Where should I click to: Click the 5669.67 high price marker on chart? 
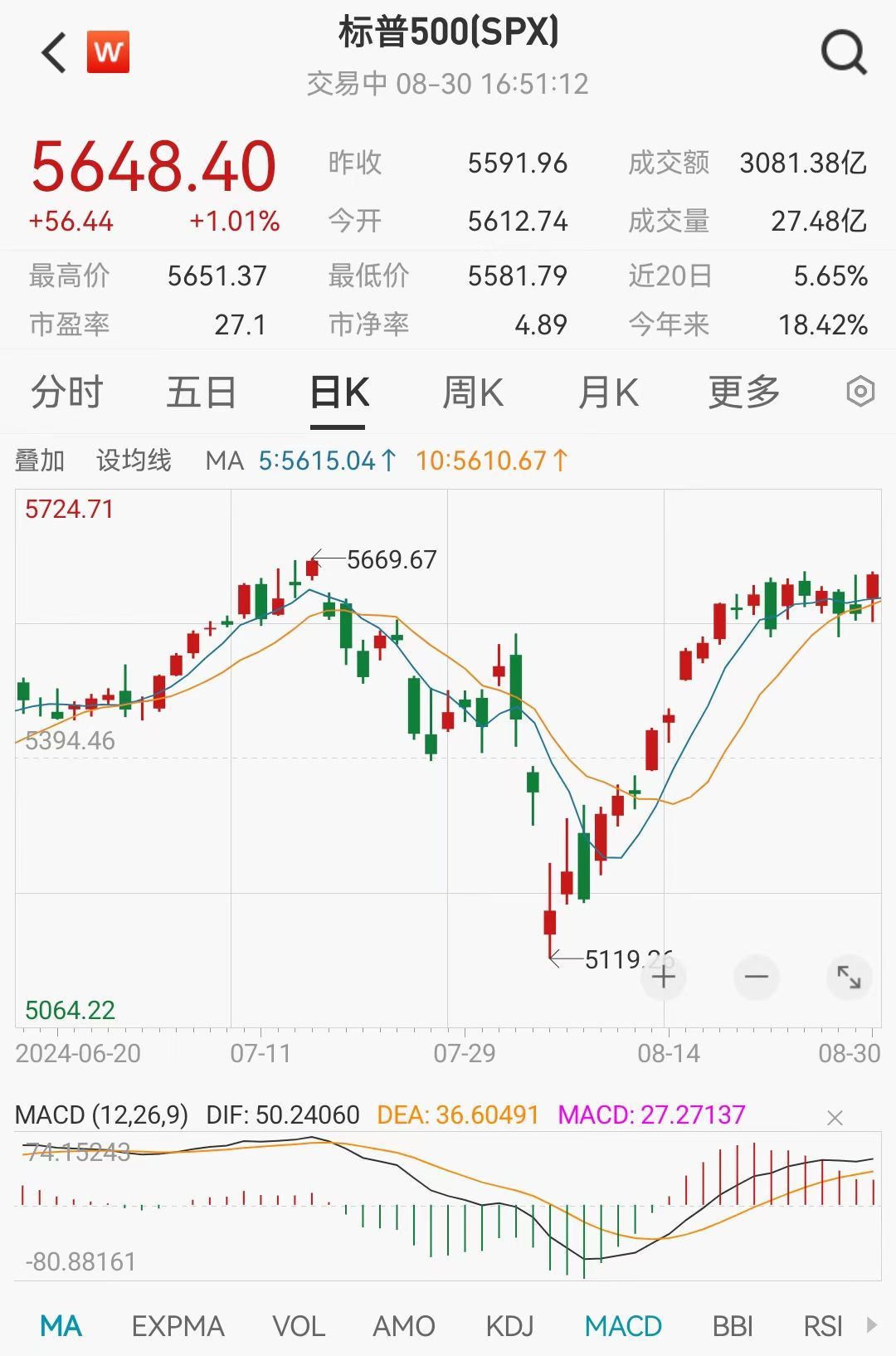click(390, 560)
